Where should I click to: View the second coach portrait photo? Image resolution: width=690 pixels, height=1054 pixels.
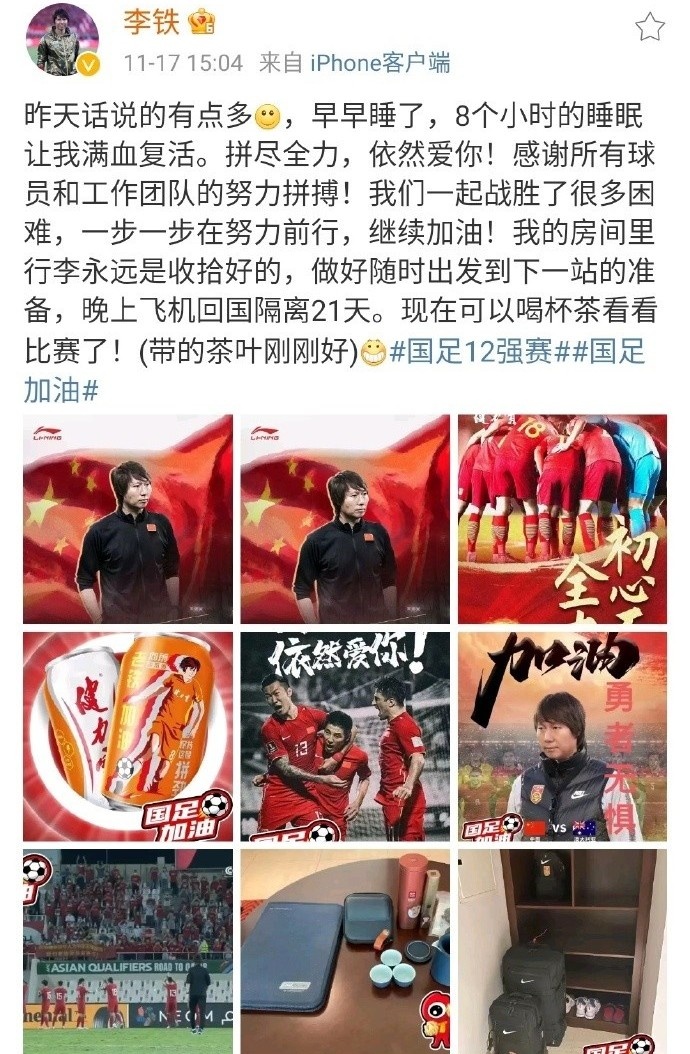pyautogui.click(x=345, y=519)
